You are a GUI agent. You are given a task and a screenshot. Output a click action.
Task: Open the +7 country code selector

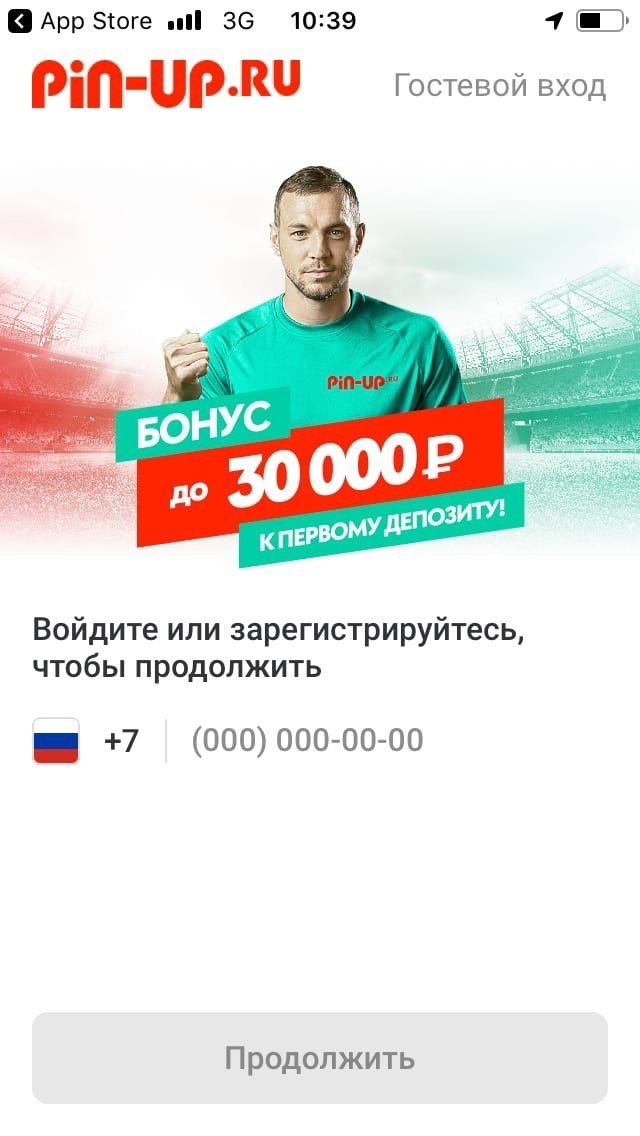click(x=88, y=741)
